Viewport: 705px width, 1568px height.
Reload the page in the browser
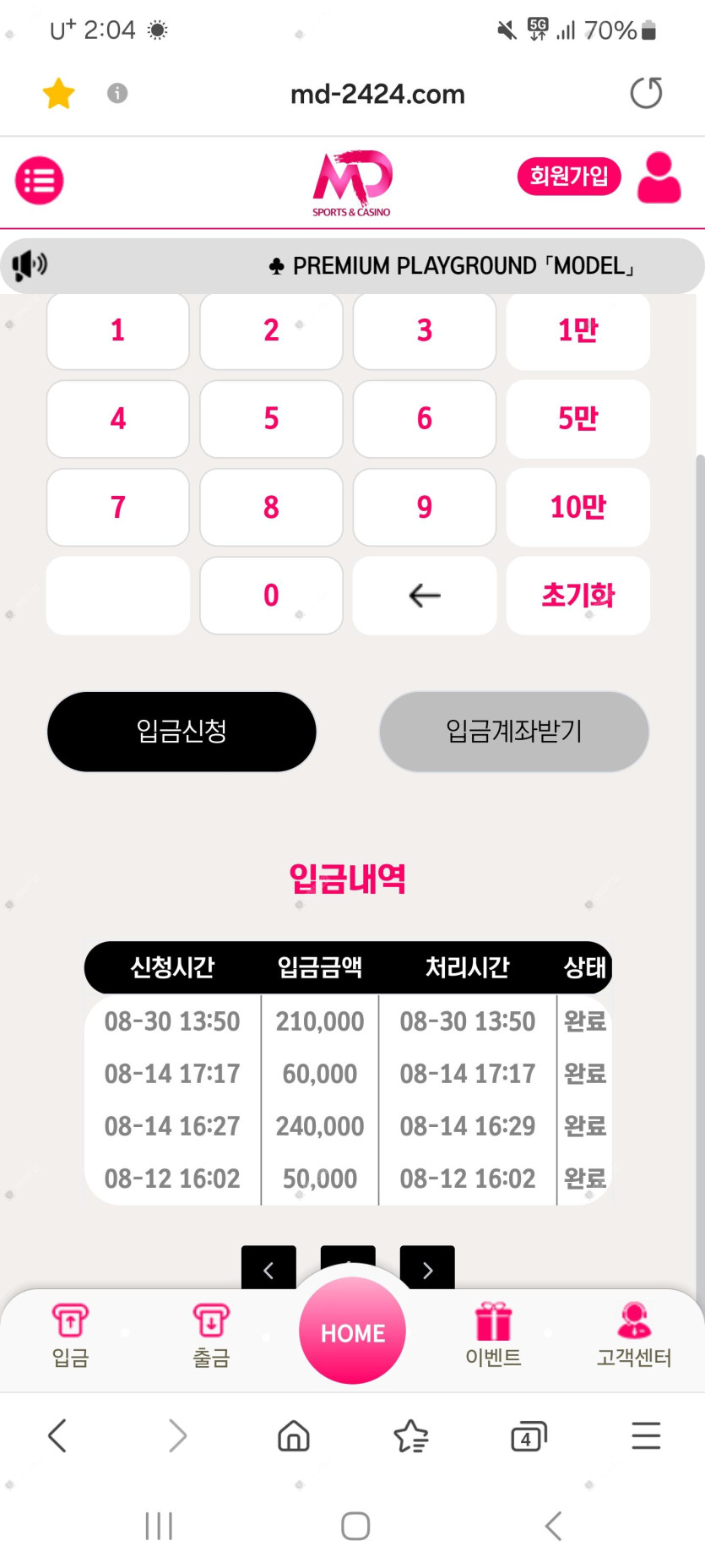(x=646, y=93)
